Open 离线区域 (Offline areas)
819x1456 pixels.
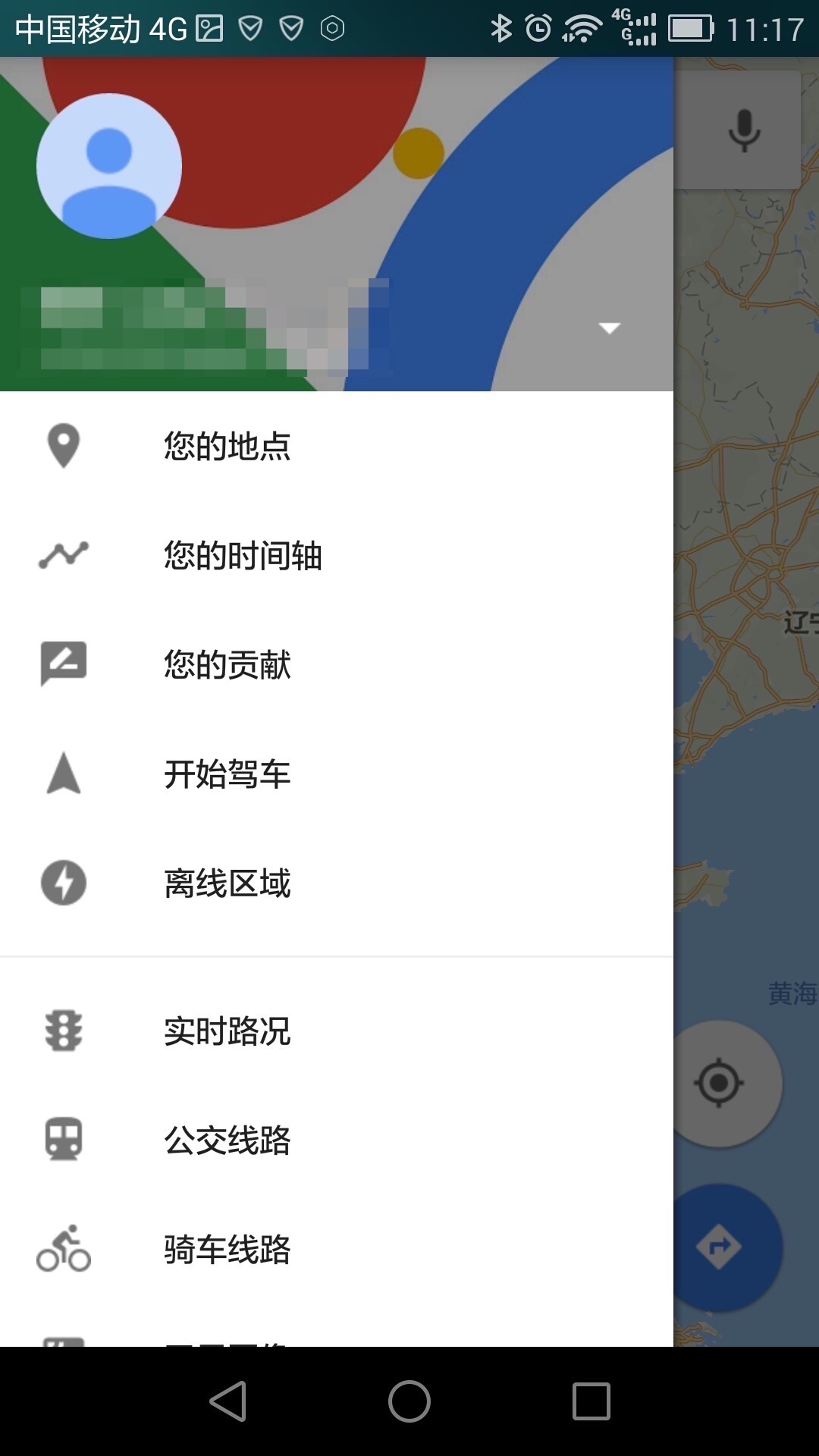pos(227,883)
